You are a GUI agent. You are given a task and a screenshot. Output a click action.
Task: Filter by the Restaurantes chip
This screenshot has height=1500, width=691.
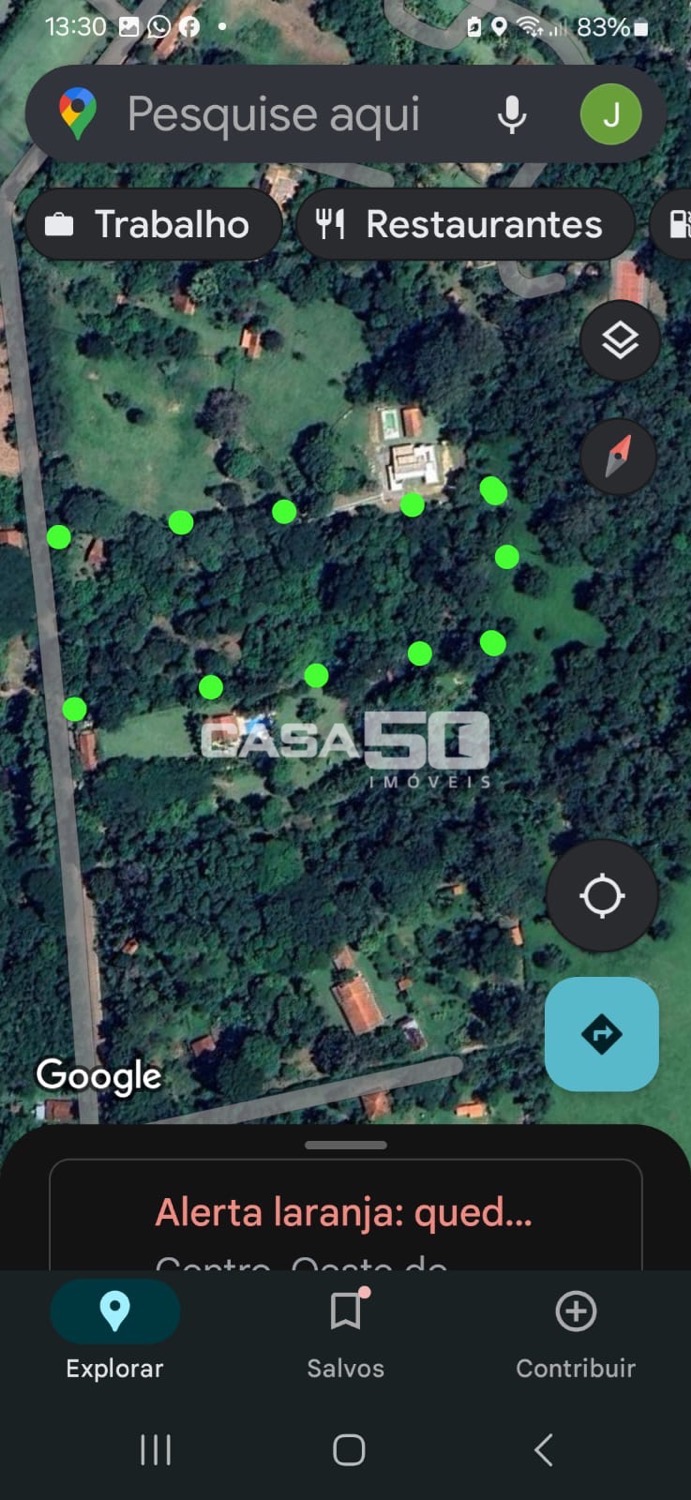[x=465, y=225]
